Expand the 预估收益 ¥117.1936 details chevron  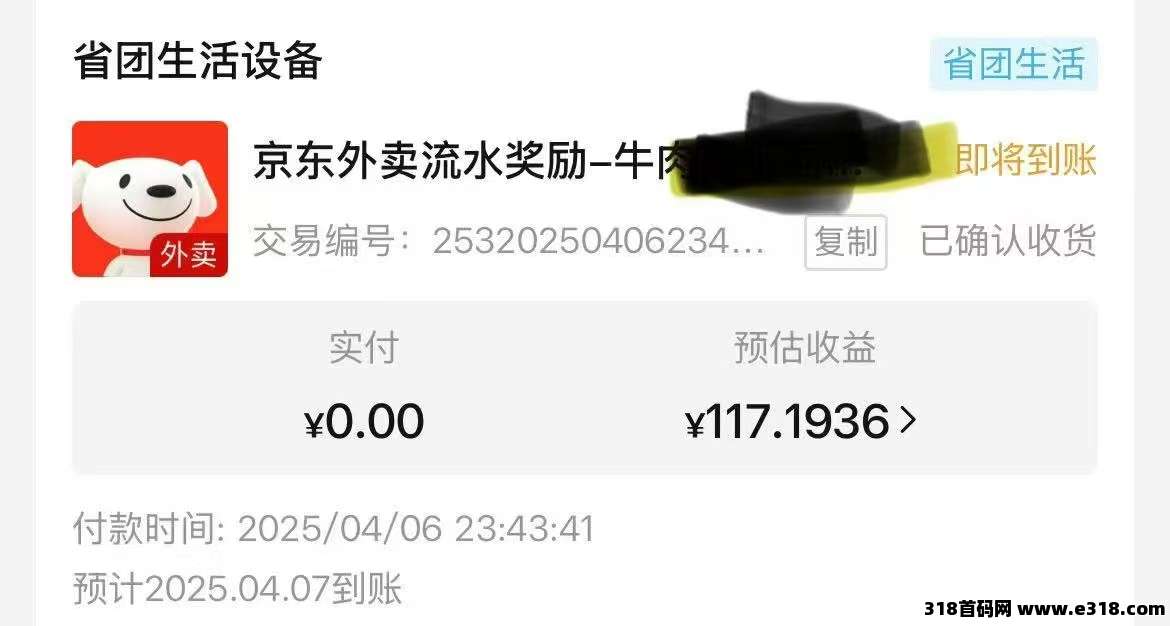click(908, 422)
